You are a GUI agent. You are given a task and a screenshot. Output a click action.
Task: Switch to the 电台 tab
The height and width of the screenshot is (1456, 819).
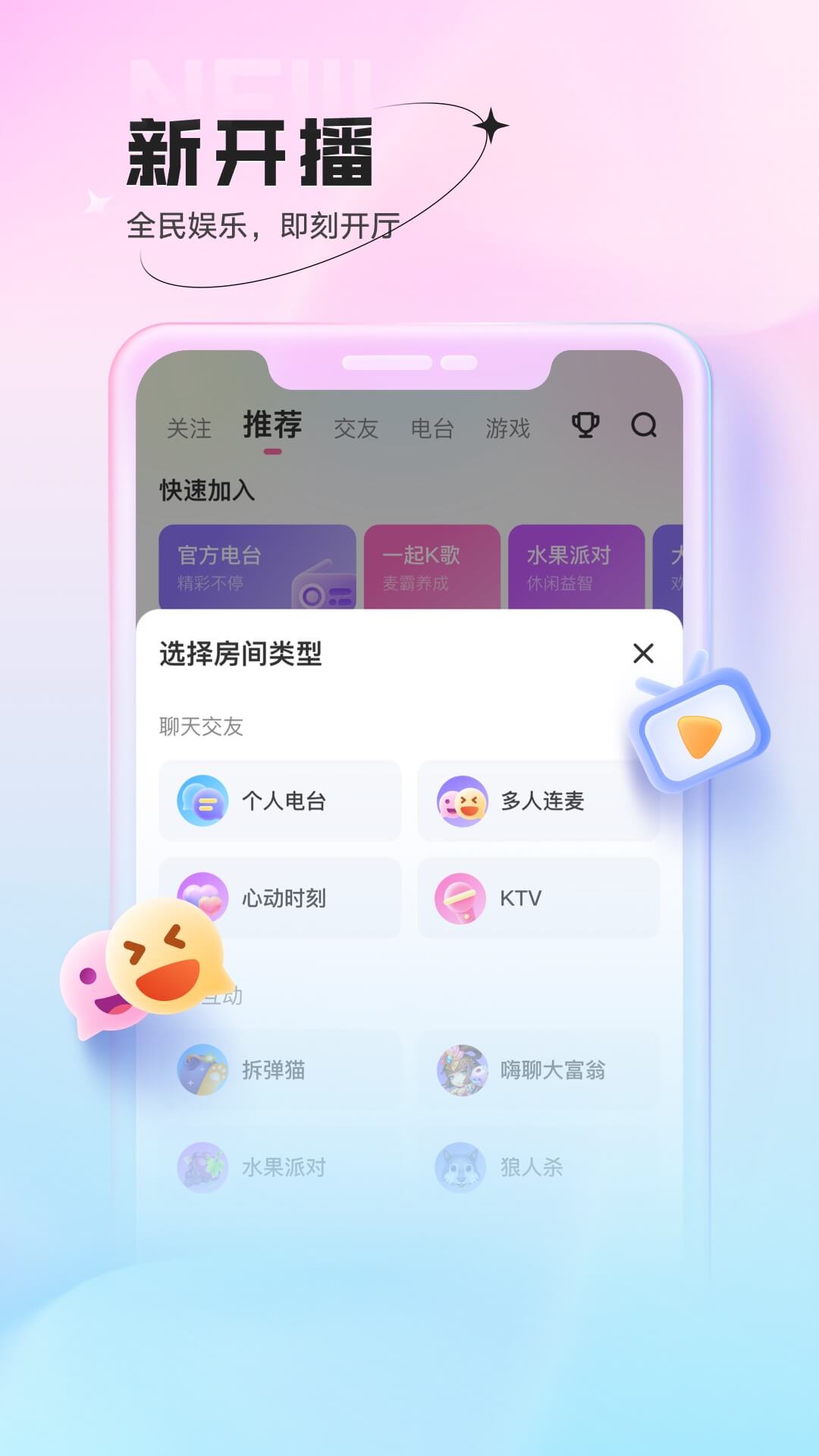click(433, 428)
